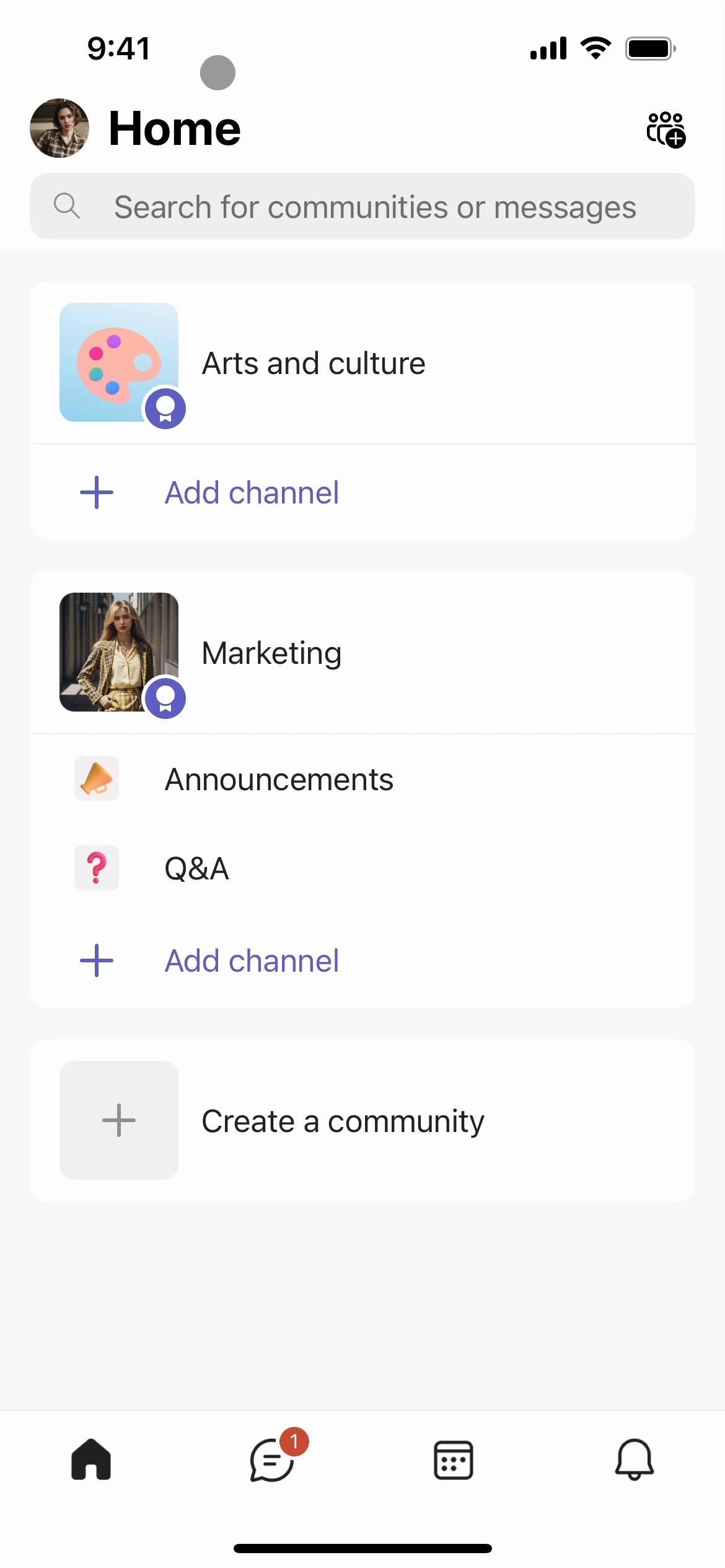Open the Arts and culture community
The height and width of the screenshot is (1568, 725).
[x=313, y=363]
